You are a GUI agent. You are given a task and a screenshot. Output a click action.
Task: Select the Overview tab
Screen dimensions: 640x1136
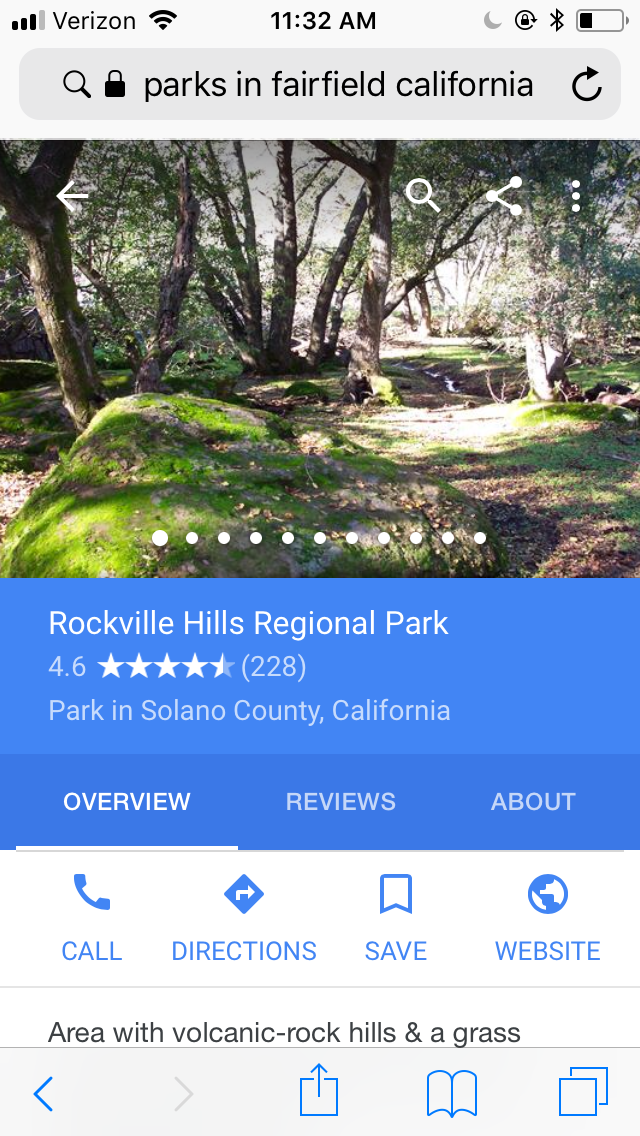(127, 802)
